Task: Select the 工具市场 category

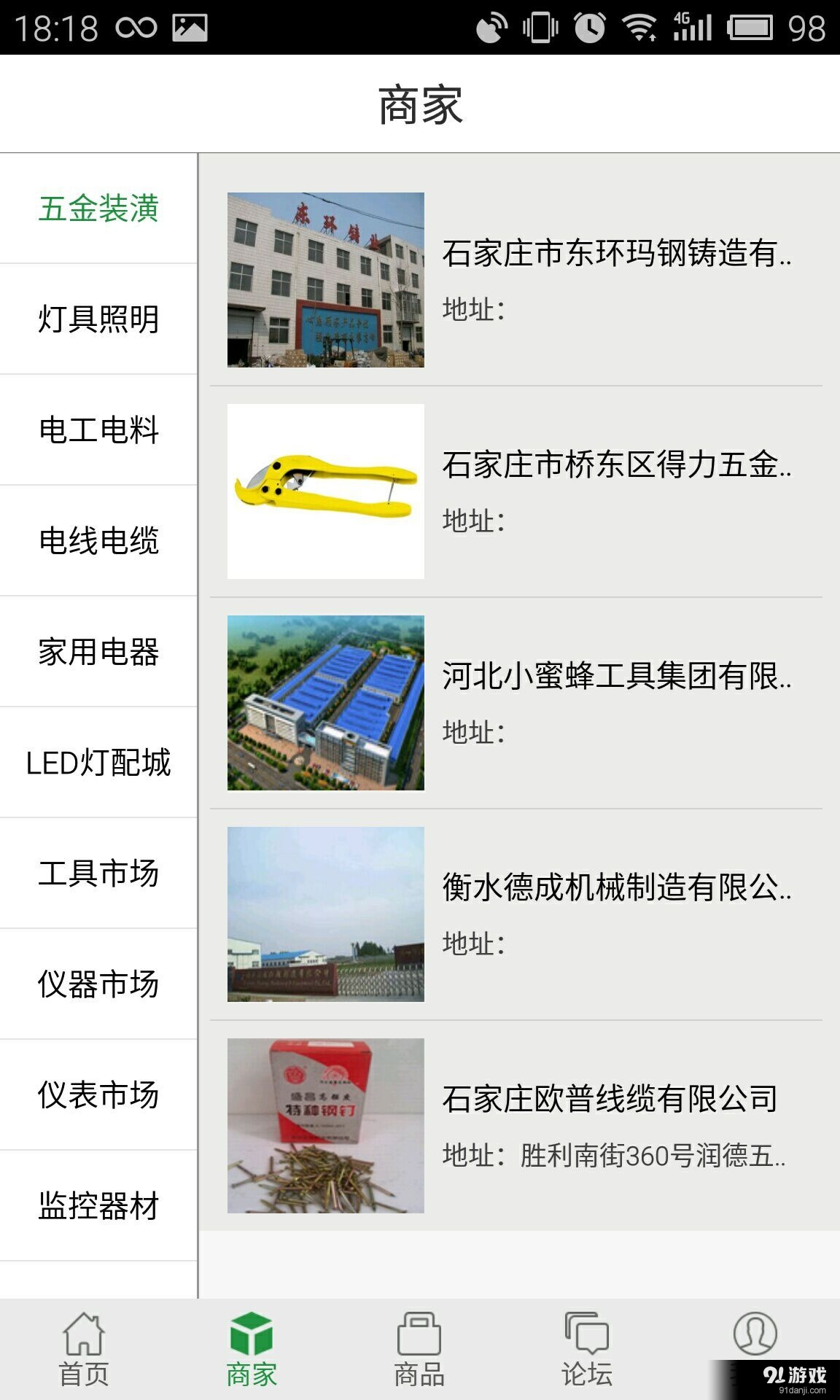Action: [x=100, y=874]
